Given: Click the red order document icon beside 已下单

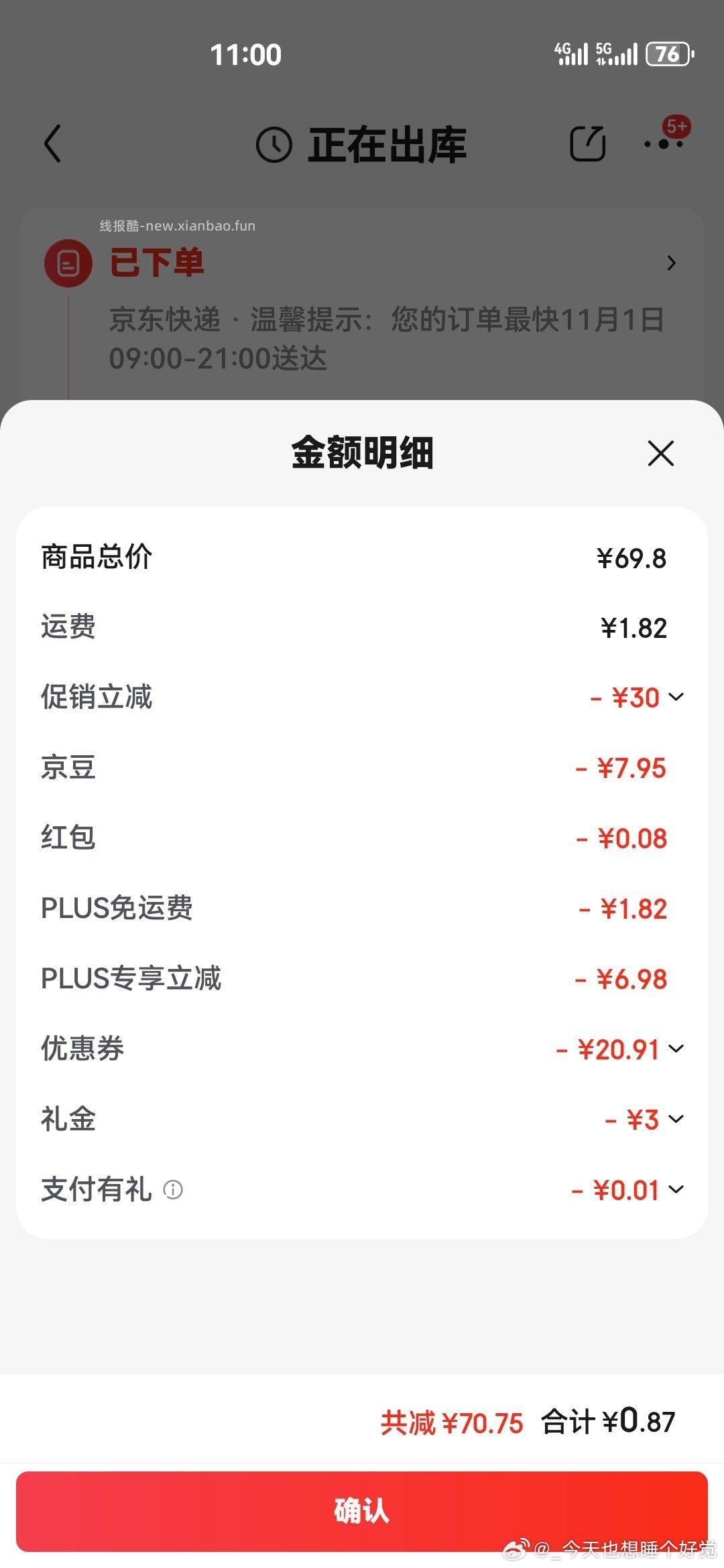Looking at the screenshot, I should [68, 263].
